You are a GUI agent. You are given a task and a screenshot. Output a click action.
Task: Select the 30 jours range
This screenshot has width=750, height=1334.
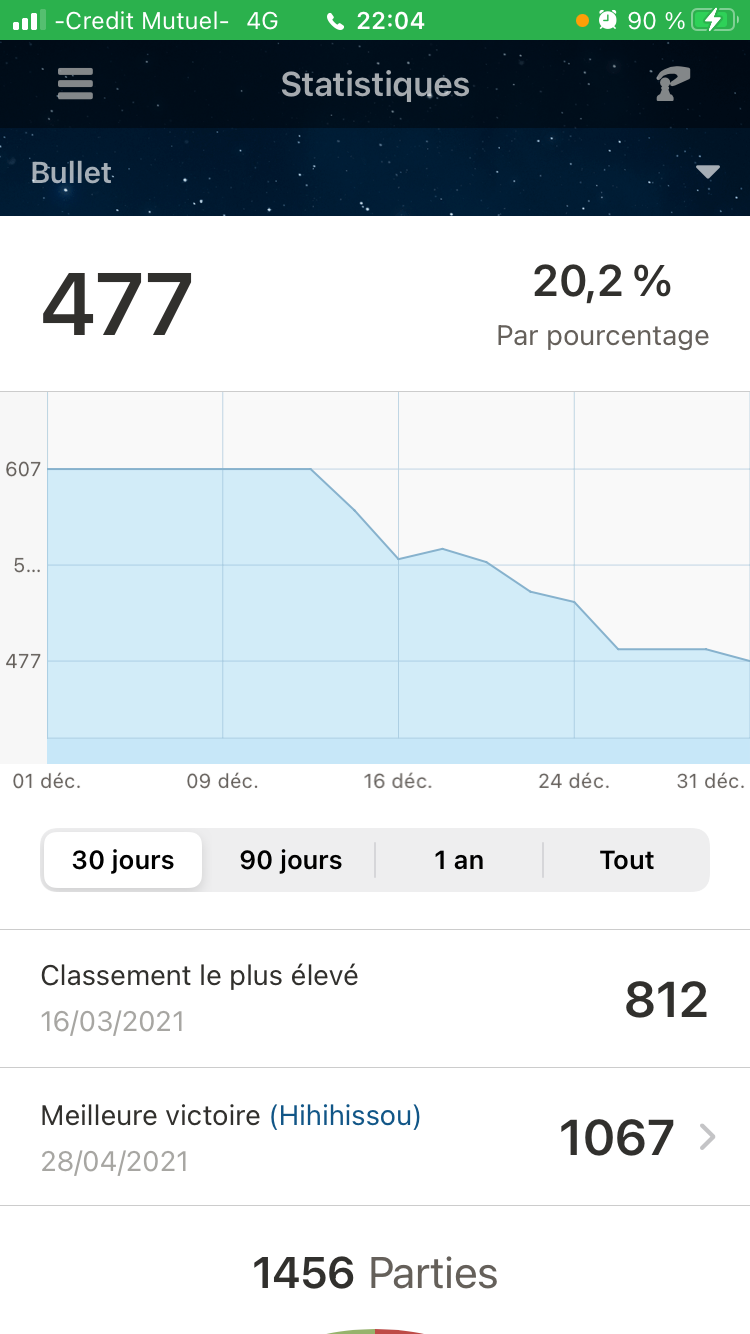coord(123,860)
